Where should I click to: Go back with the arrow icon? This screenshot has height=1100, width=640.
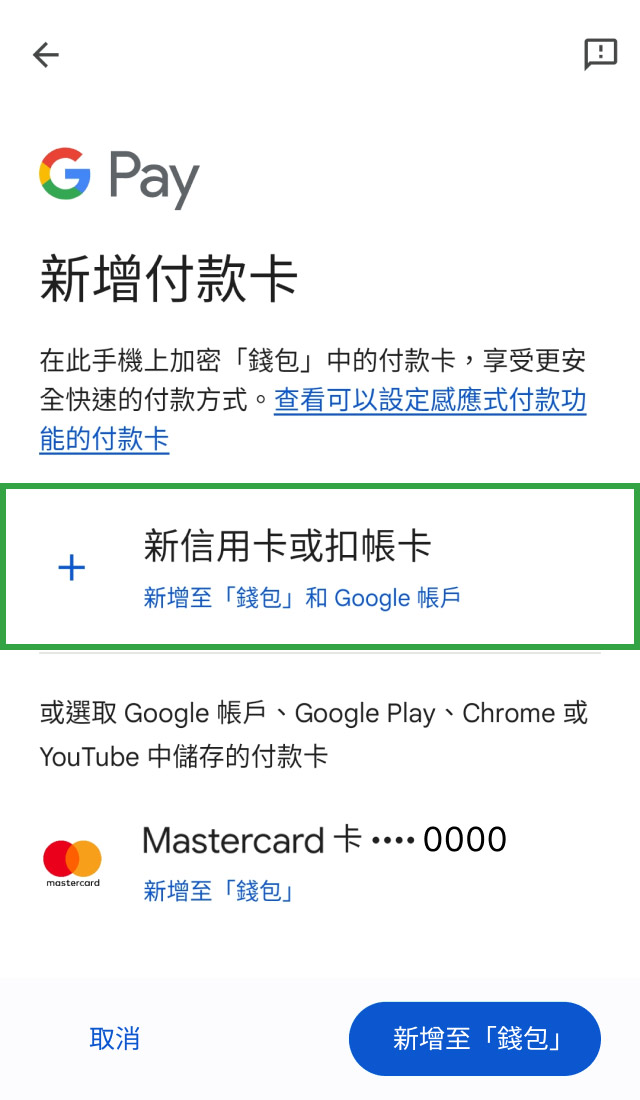(x=46, y=55)
